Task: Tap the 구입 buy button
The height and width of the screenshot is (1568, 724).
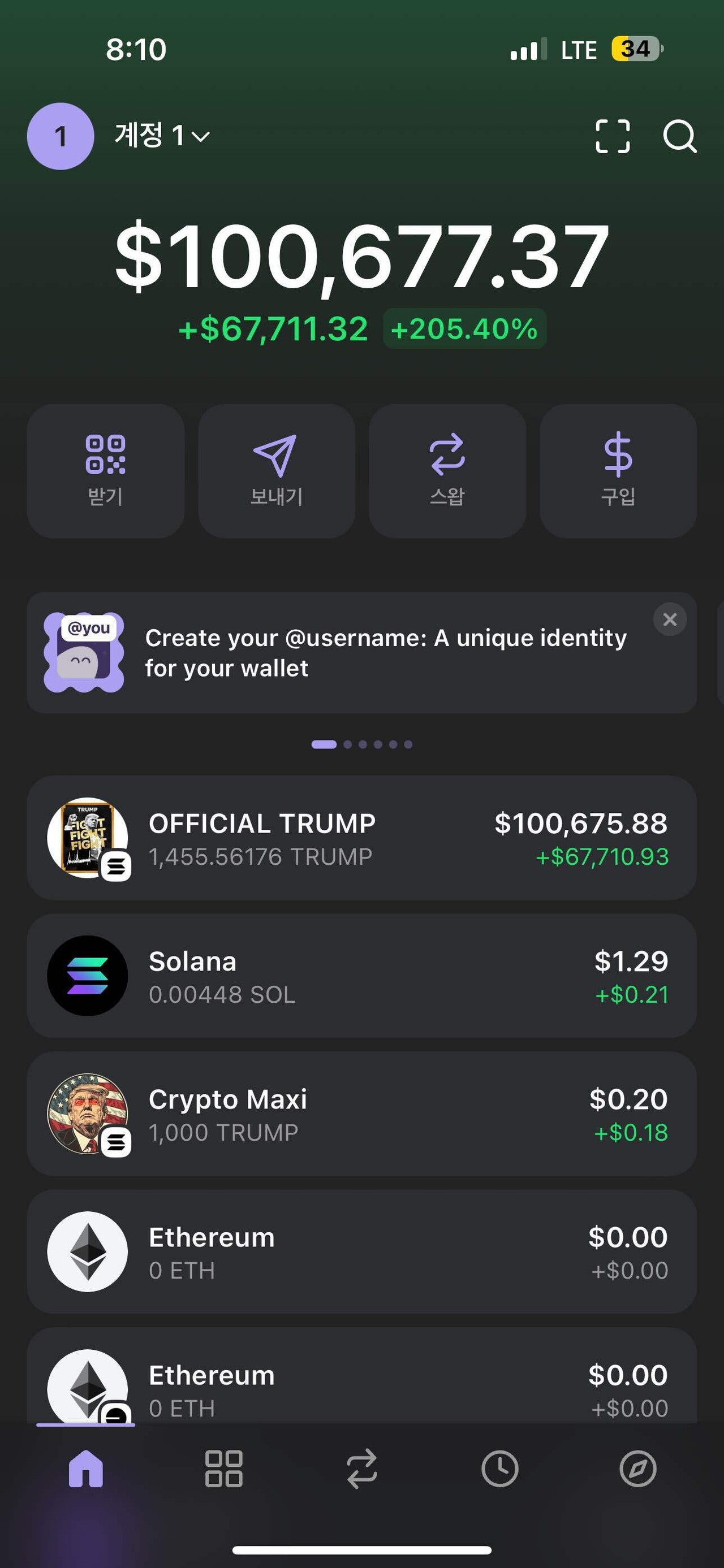Action: click(618, 470)
